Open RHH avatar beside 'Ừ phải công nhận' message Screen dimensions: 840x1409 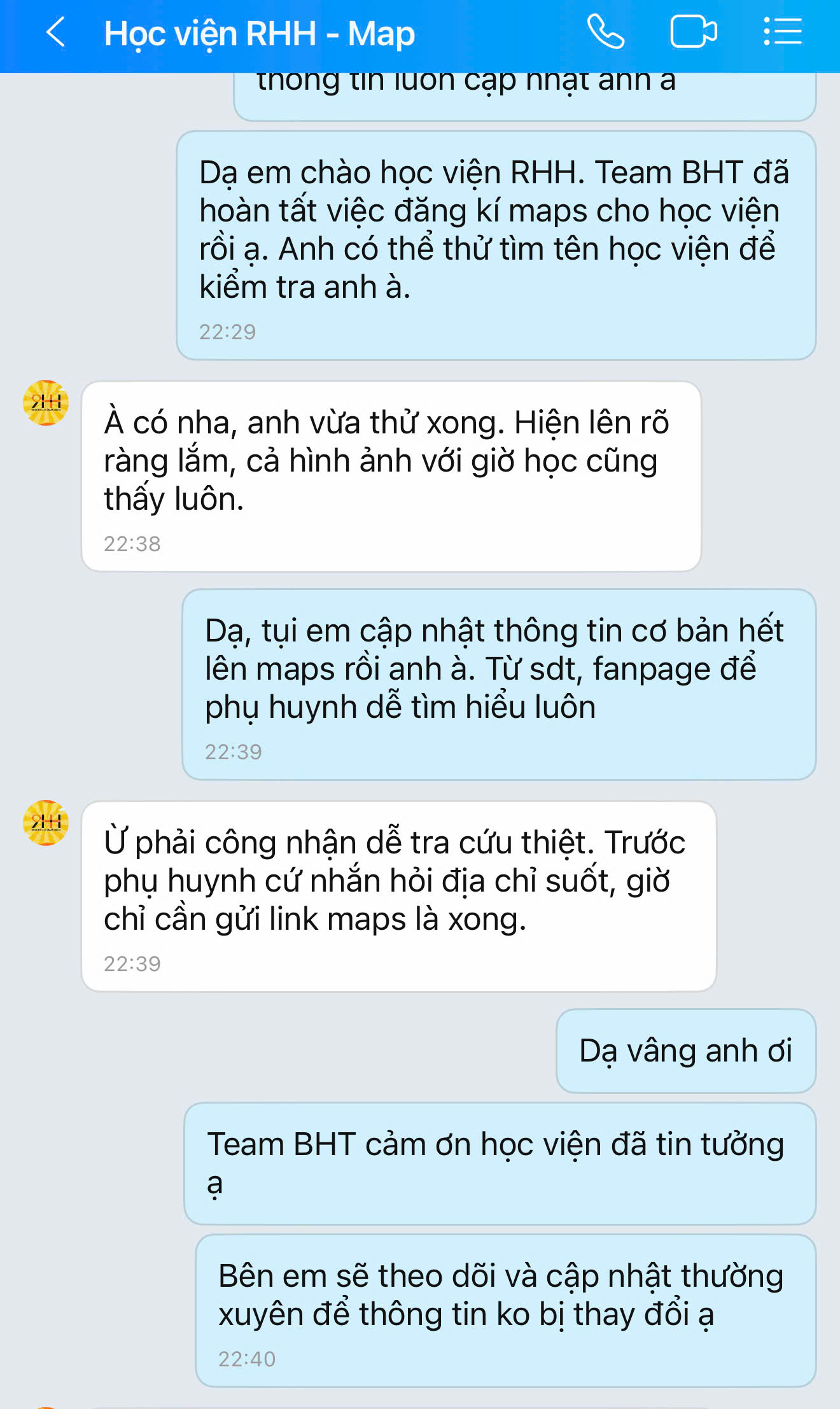click(46, 823)
